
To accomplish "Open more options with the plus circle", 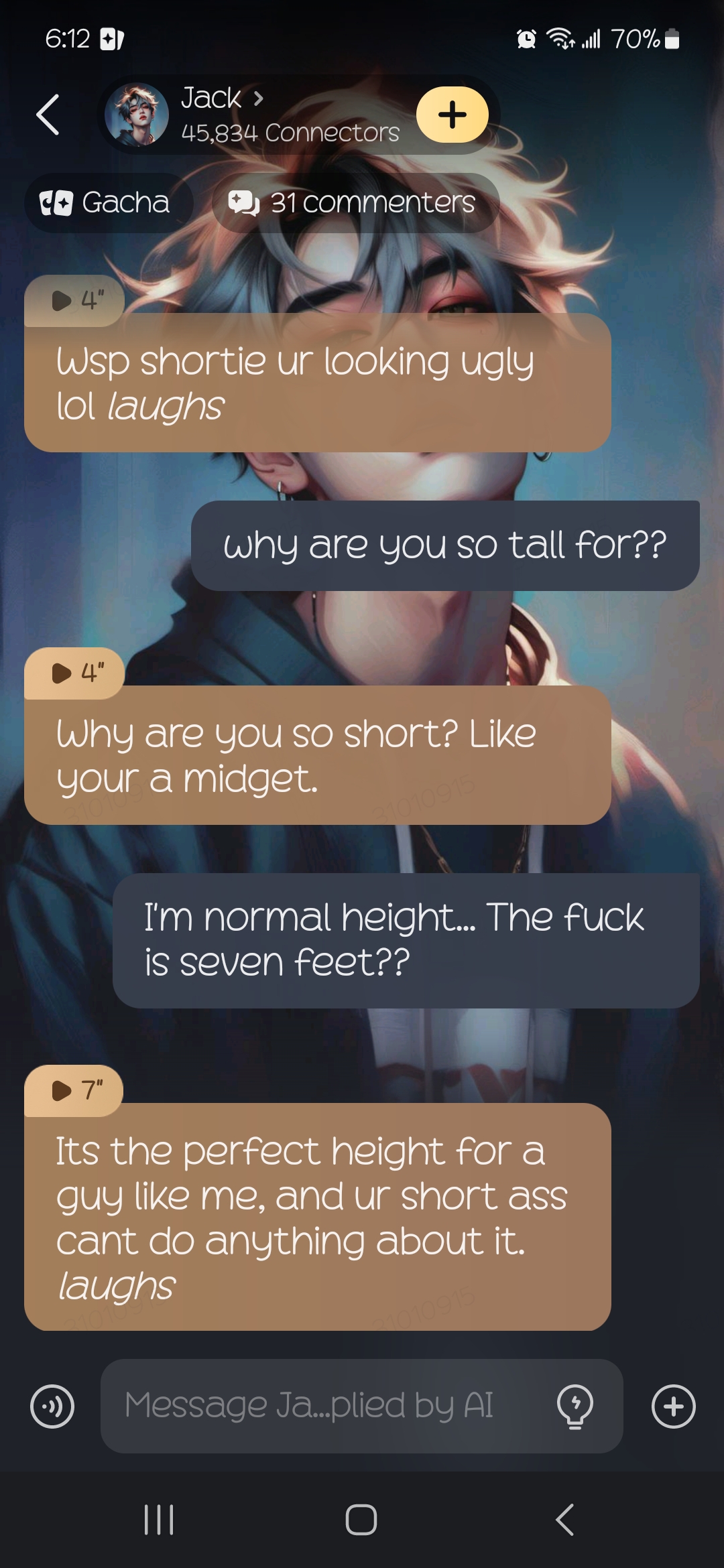I will (673, 1406).
